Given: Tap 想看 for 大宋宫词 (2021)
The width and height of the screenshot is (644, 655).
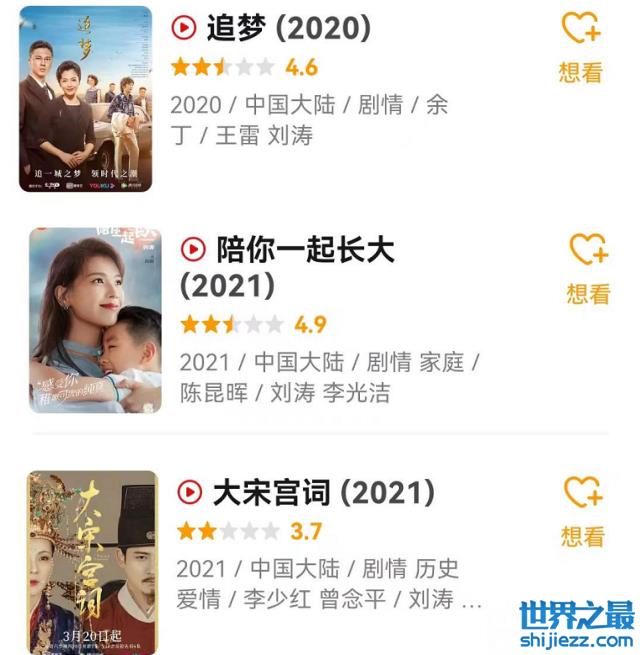Looking at the screenshot, I should [x=582, y=511].
